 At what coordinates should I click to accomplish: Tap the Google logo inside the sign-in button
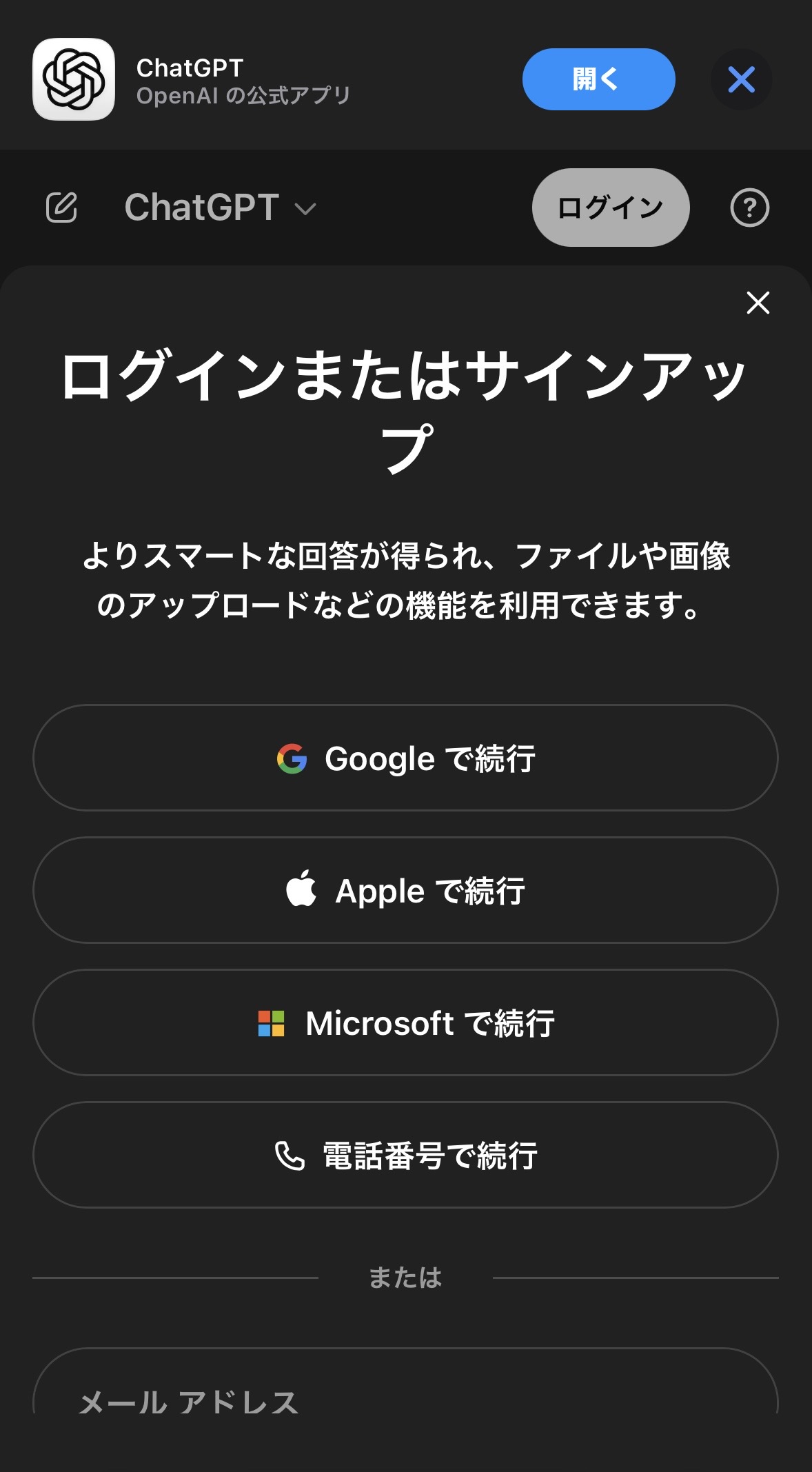pos(292,758)
